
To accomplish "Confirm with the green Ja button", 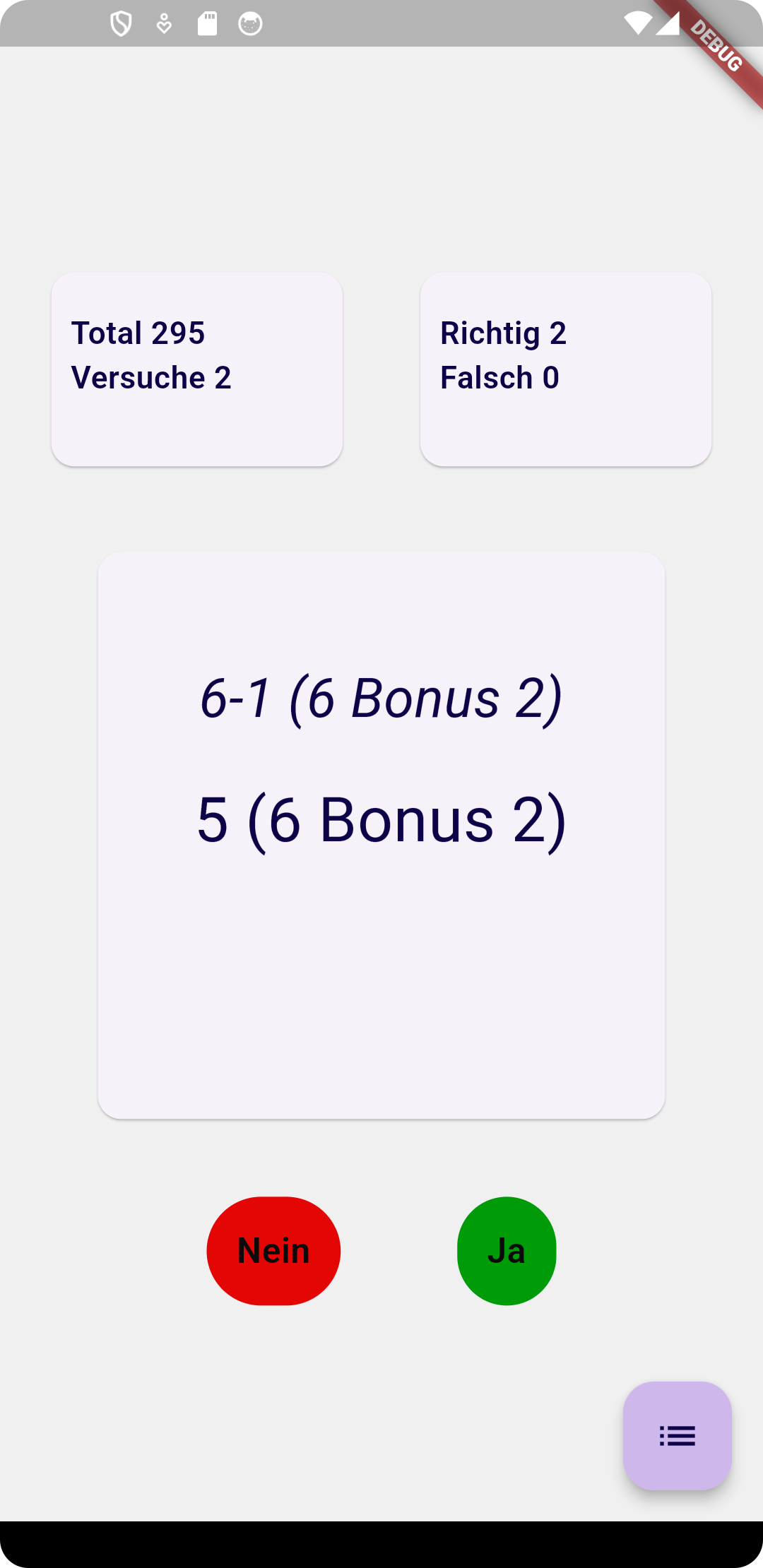I will point(507,1250).
